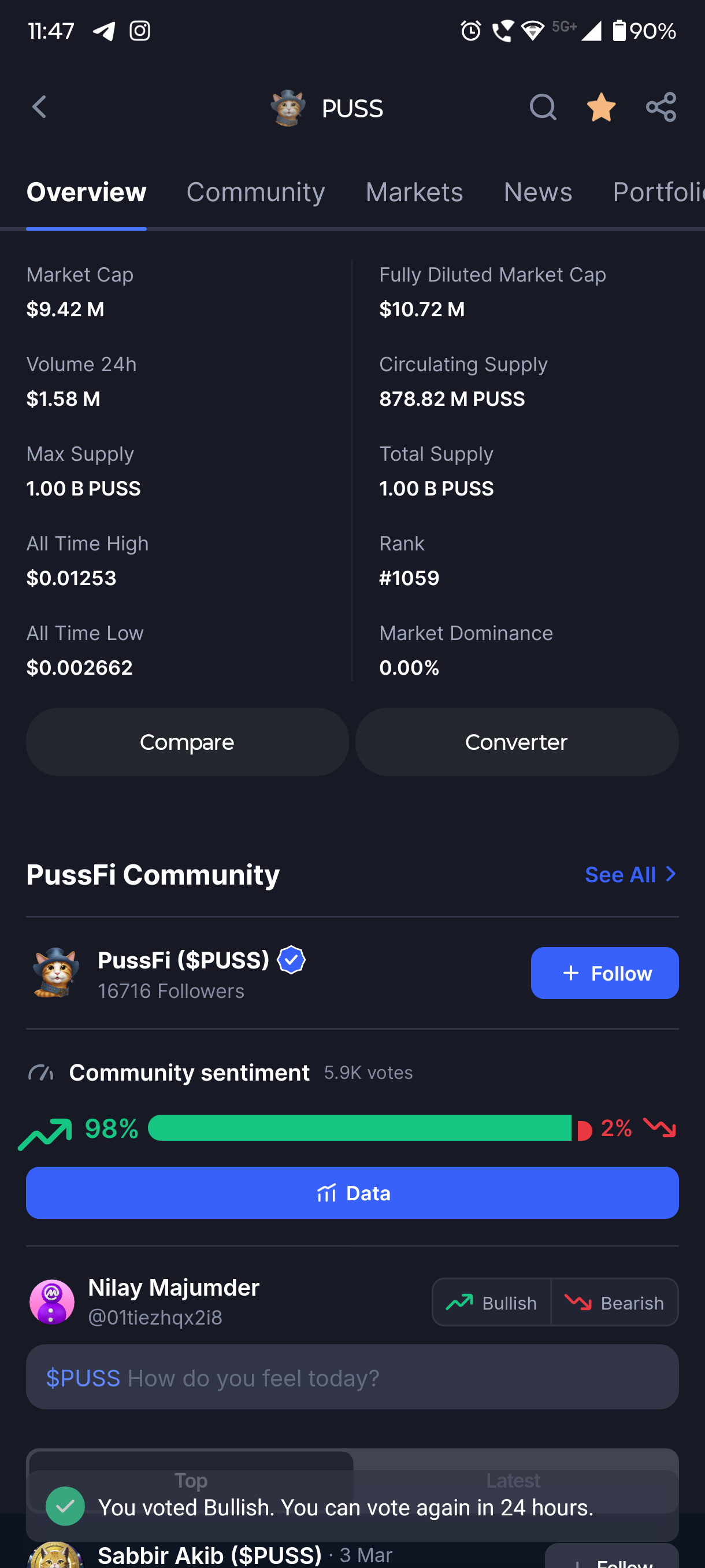Screen dimensions: 705x1568
Task: Open community sentiment Data
Action: pyautogui.click(x=352, y=1193)
